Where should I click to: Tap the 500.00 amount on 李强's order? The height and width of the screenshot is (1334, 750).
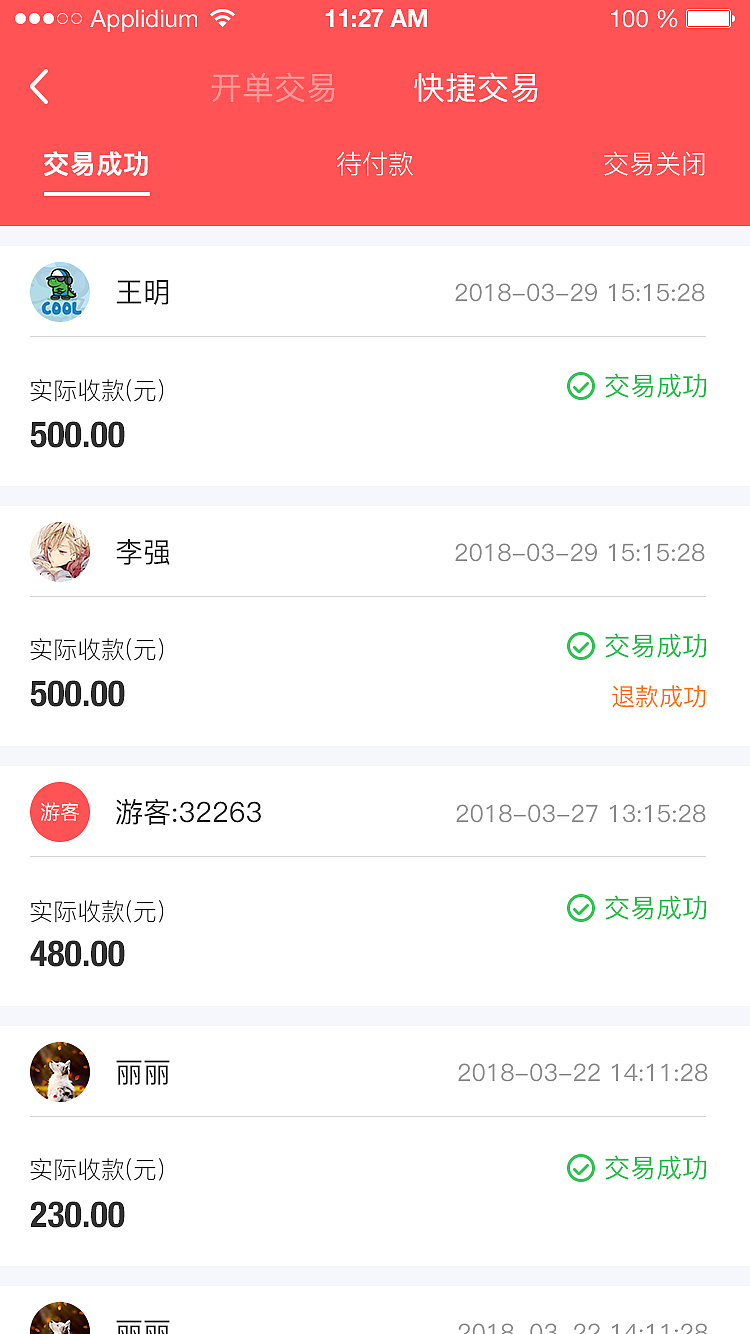(77, 693)
